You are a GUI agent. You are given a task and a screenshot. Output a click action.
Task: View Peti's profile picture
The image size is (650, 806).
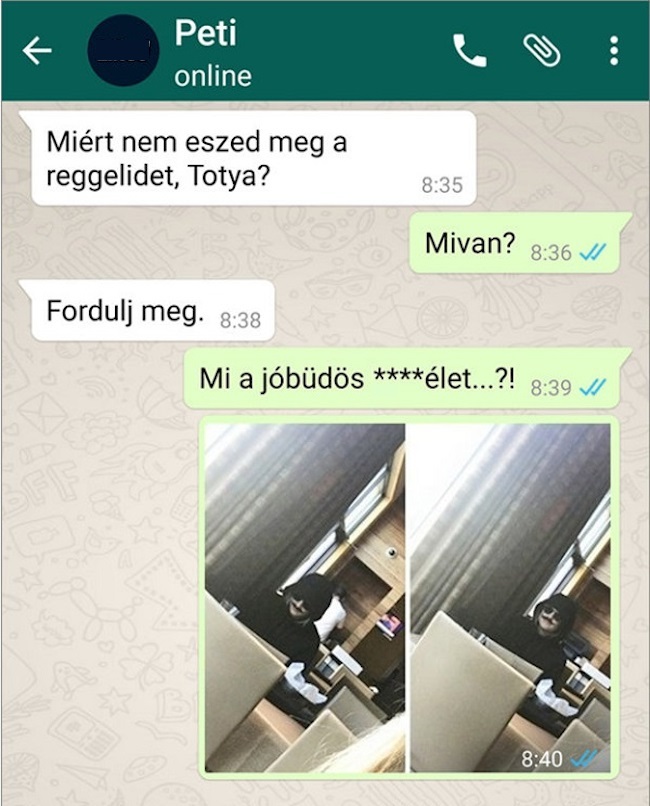pos(123,51)
